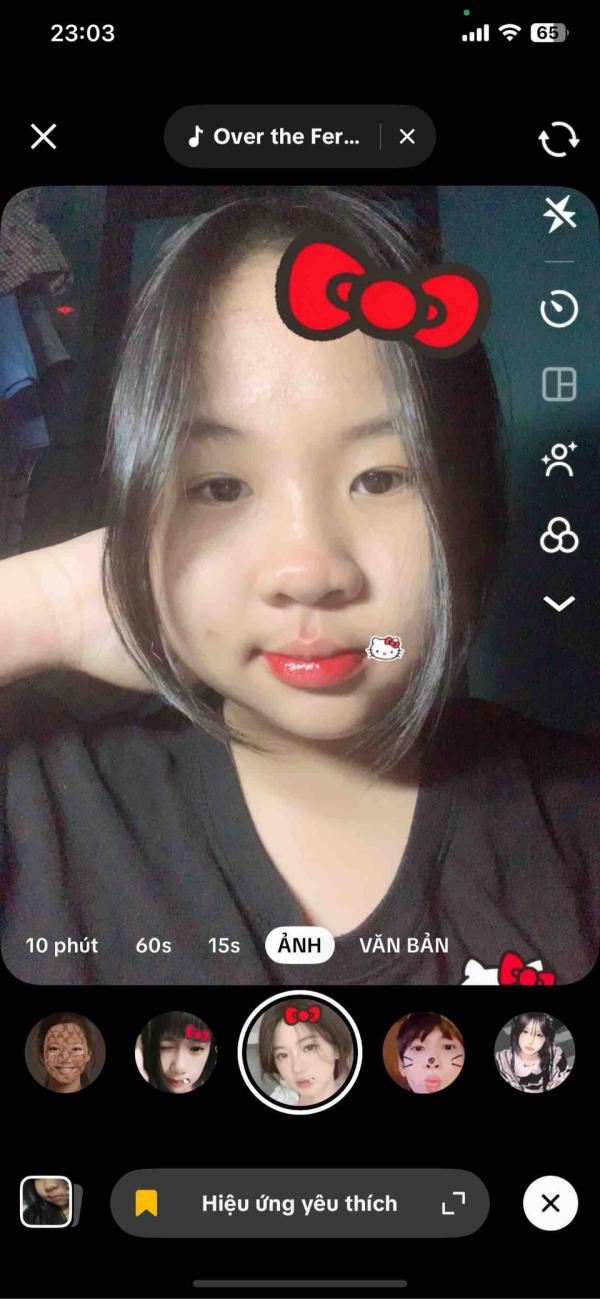Open the beauty retouch tool

[x=559, y=461]
